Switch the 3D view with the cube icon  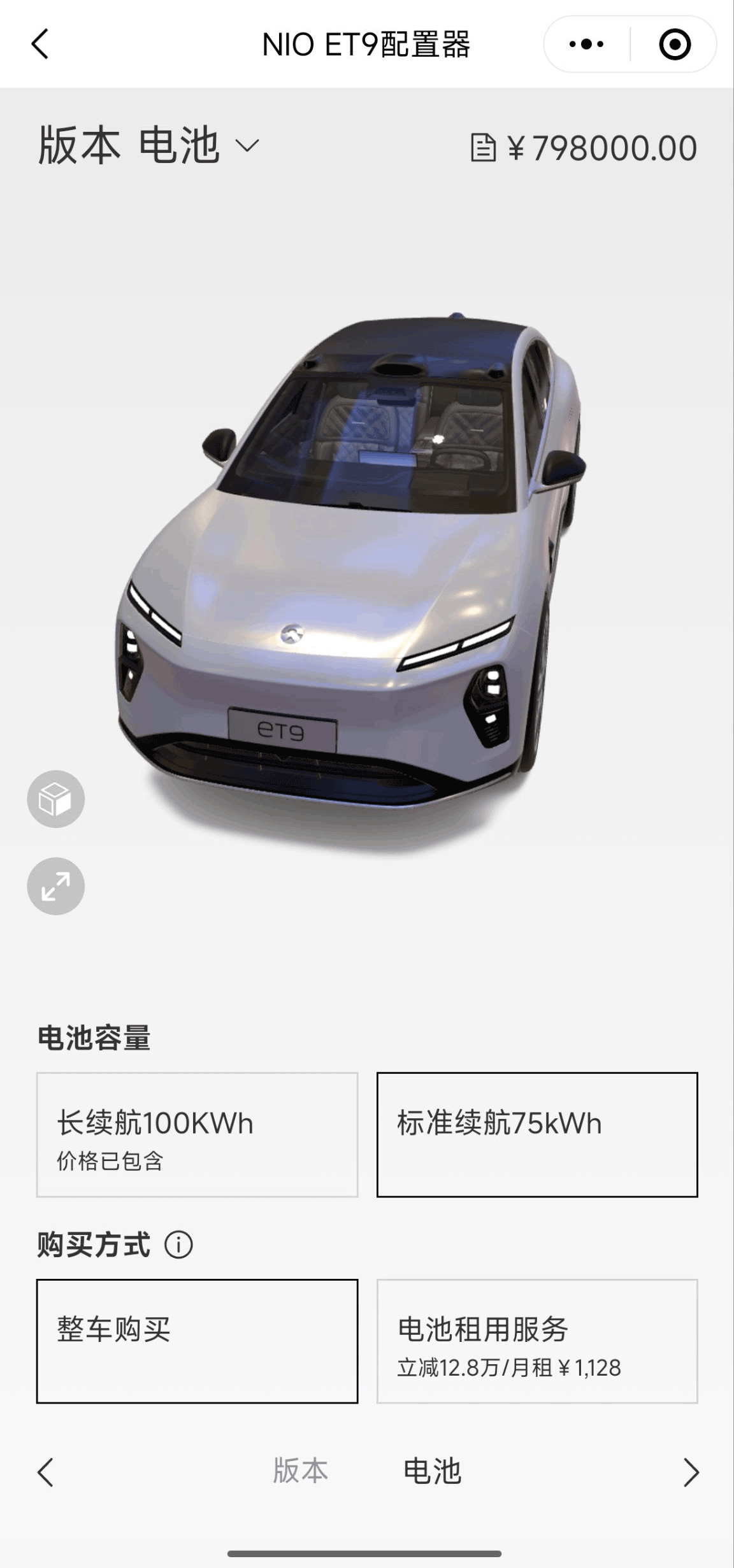(55, 799)
